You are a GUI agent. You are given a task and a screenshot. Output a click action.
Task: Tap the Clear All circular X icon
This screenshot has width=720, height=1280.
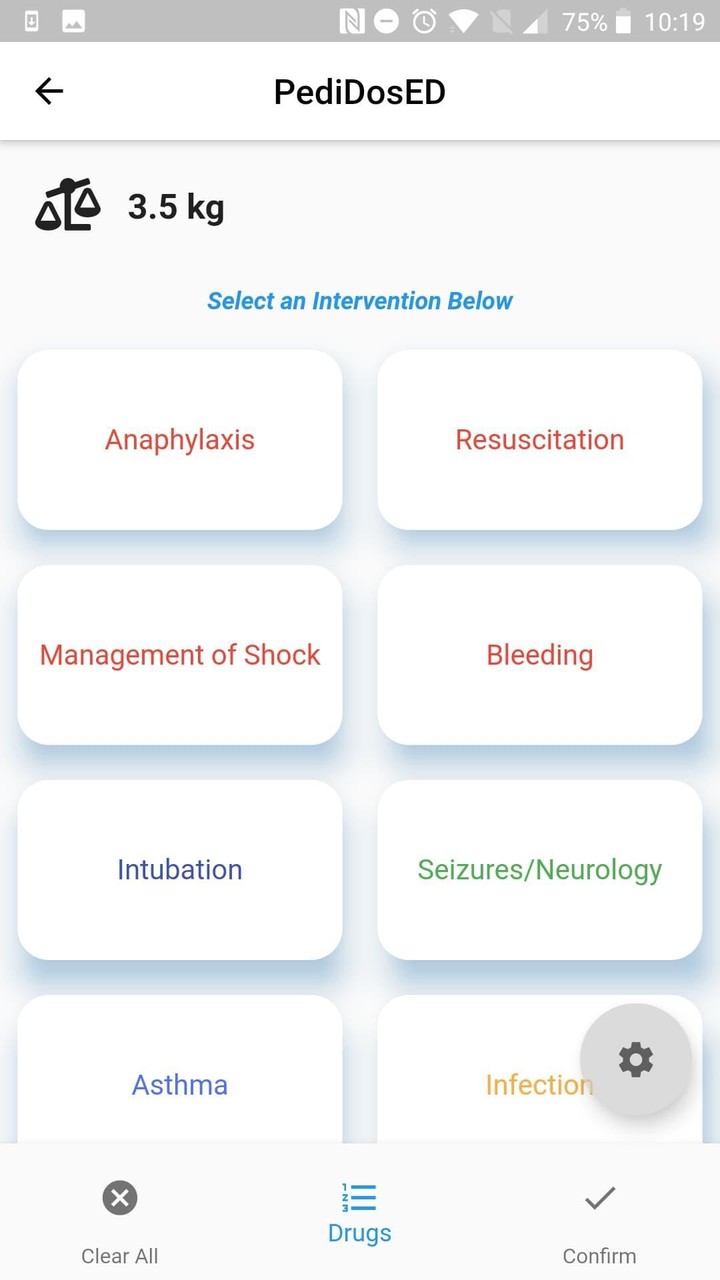[119, 1198]
